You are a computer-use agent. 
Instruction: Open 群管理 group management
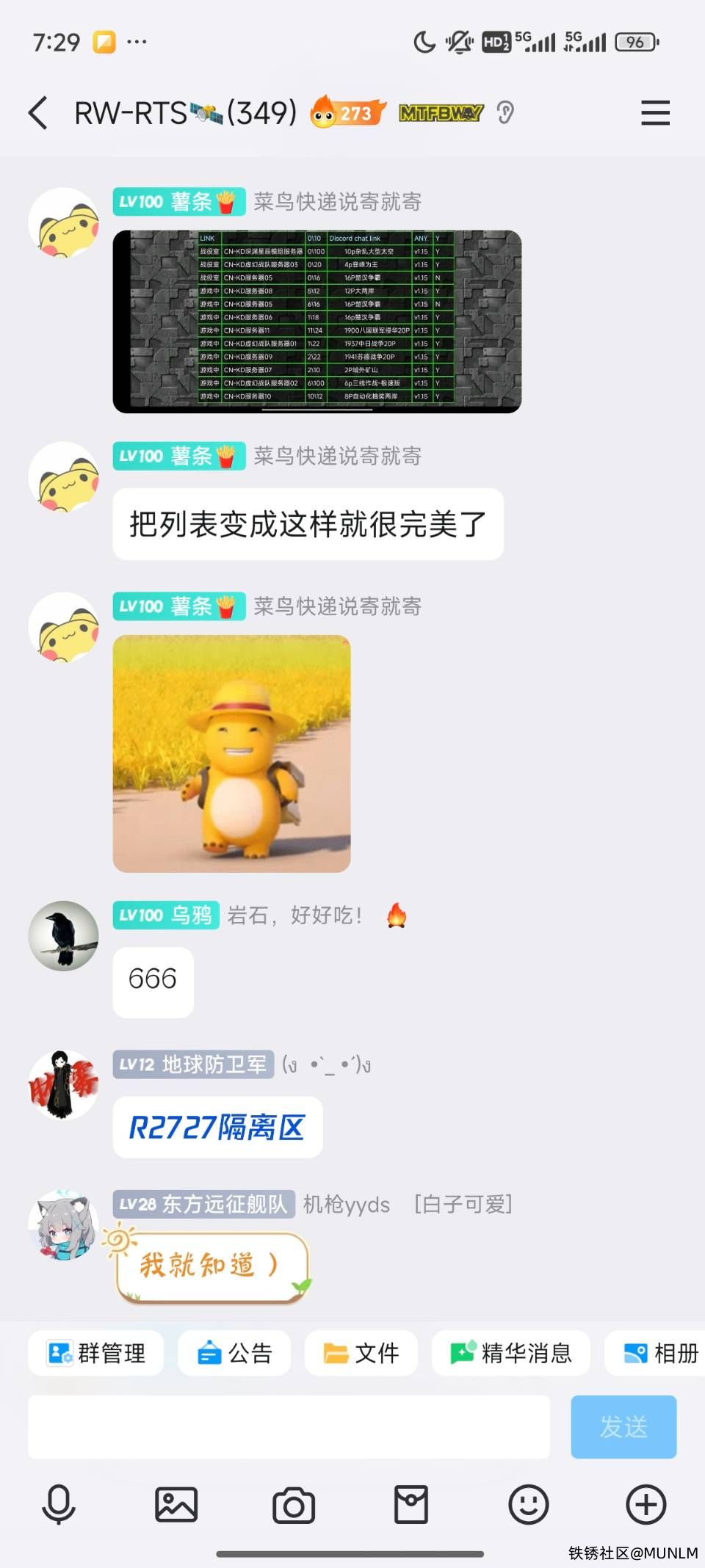[96, 1353]
